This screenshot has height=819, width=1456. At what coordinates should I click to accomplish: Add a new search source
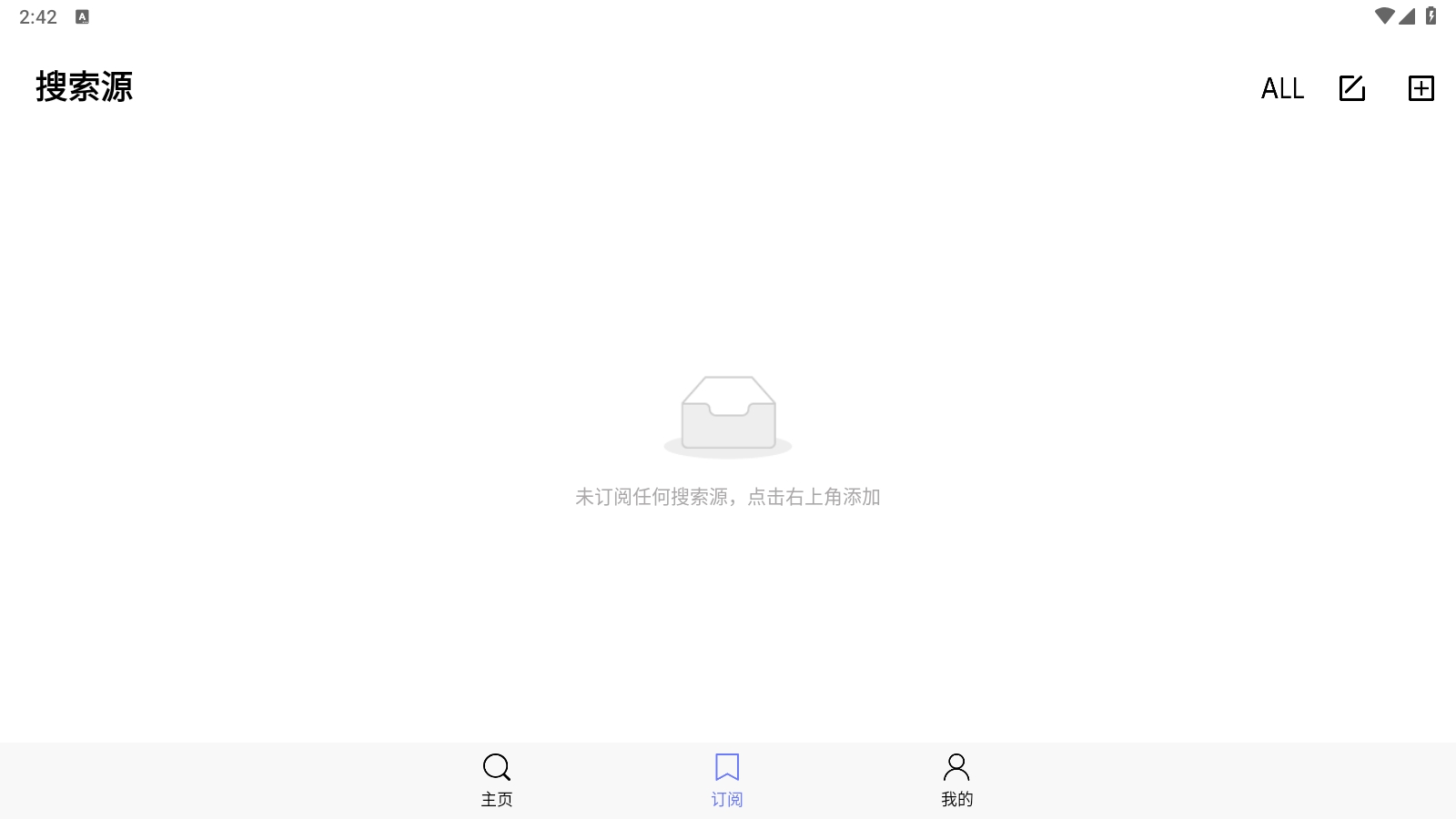1421,88
